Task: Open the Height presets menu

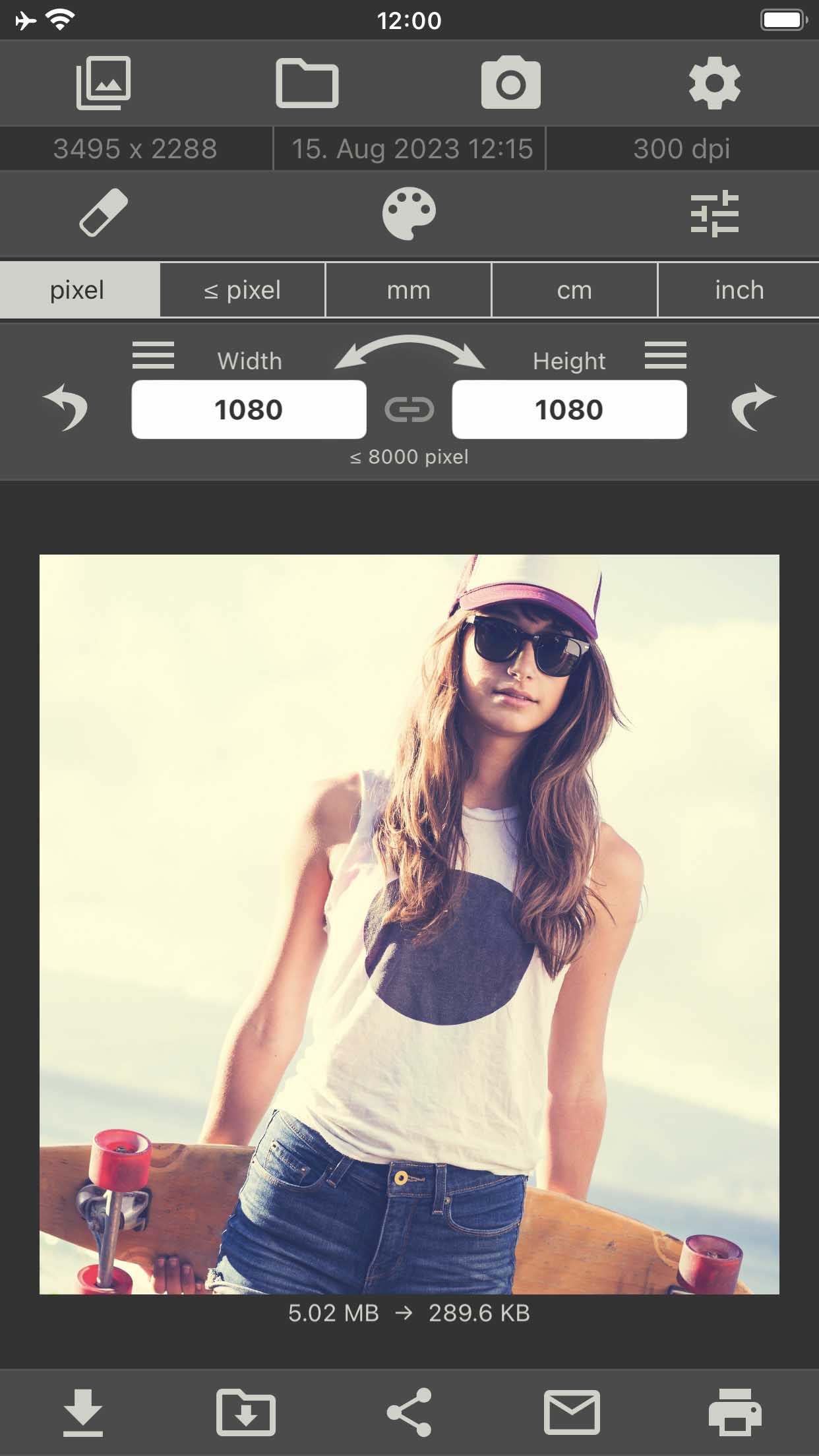Action: click(665, 356)
